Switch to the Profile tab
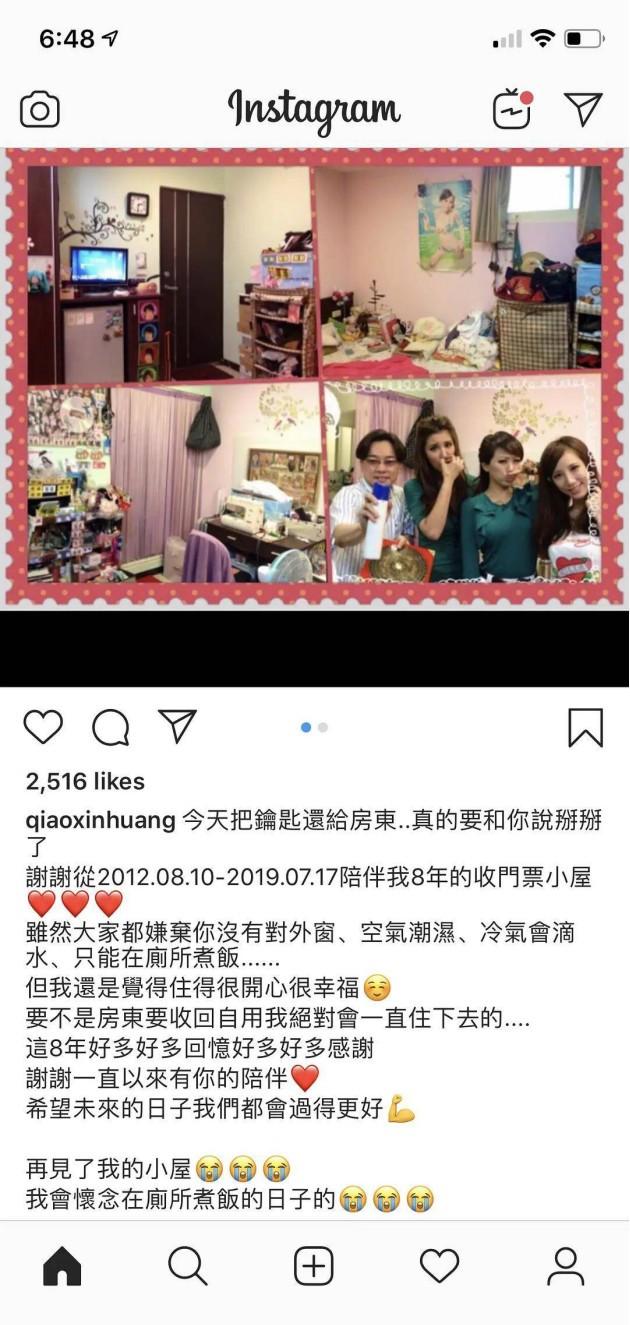 566,1266
